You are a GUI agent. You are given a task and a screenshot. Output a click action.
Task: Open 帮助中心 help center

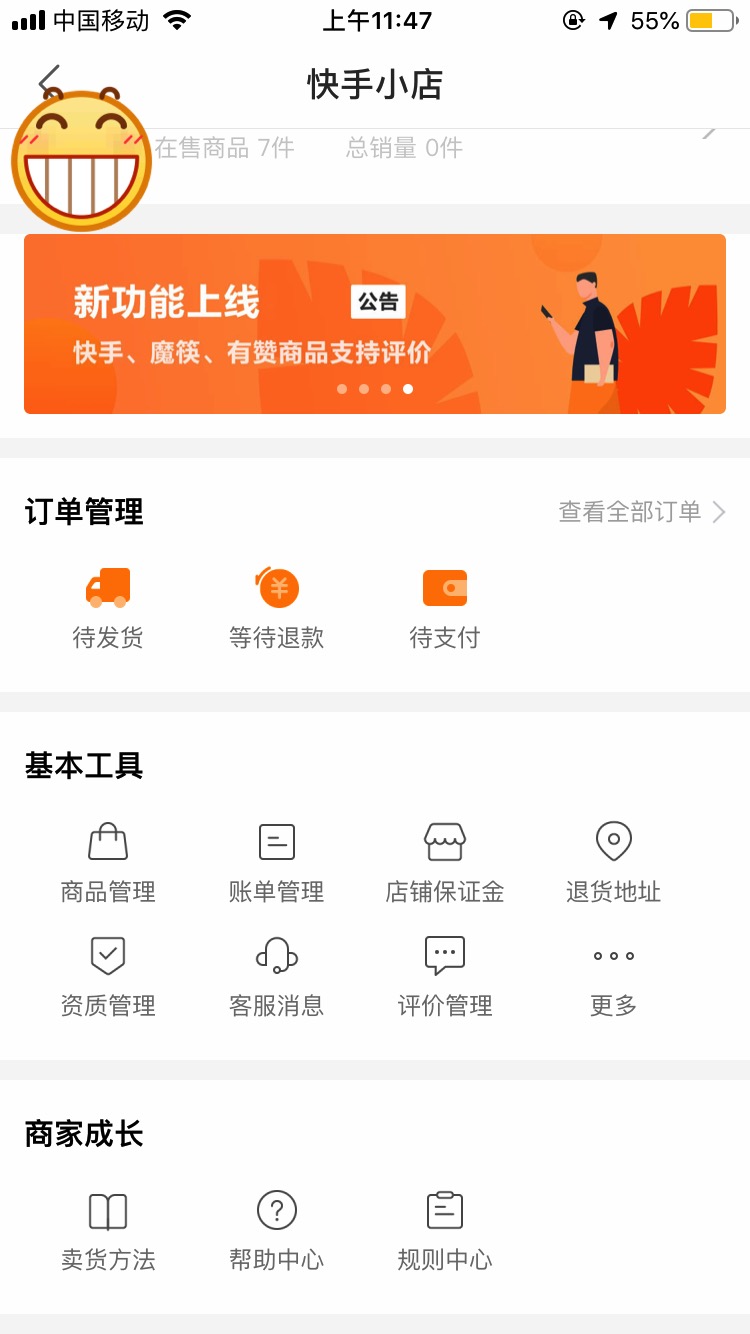pyautogui.click(x=275, y=1228)
